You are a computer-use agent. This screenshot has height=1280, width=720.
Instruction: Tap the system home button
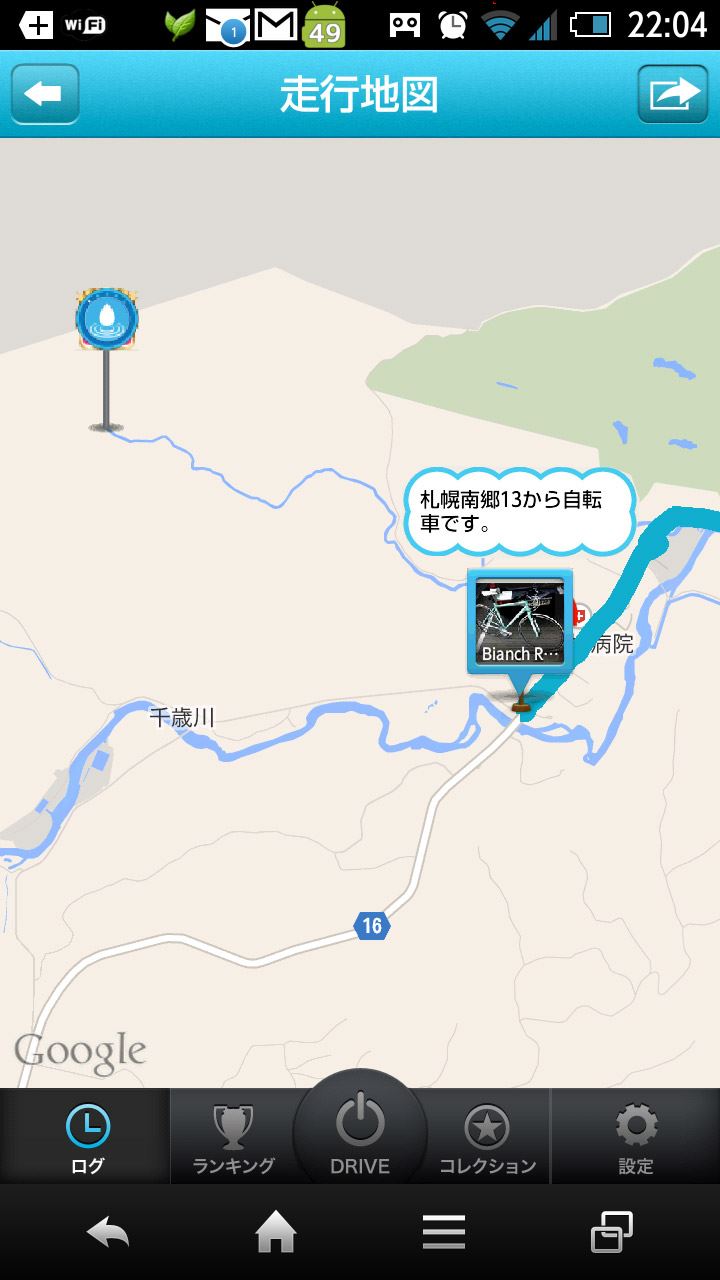(x=276, y=1233)
